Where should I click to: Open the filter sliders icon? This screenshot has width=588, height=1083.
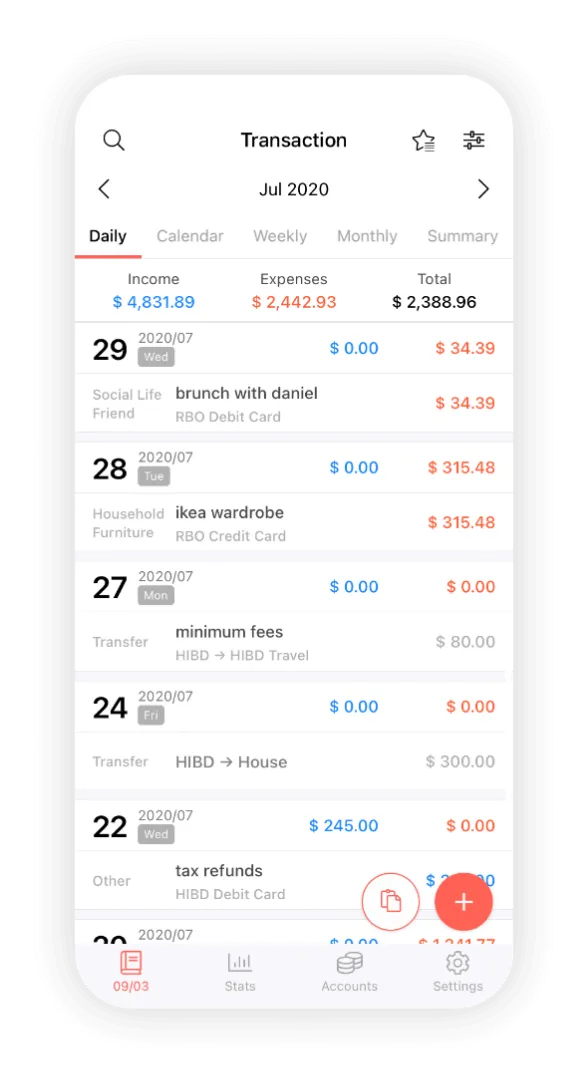473,140
